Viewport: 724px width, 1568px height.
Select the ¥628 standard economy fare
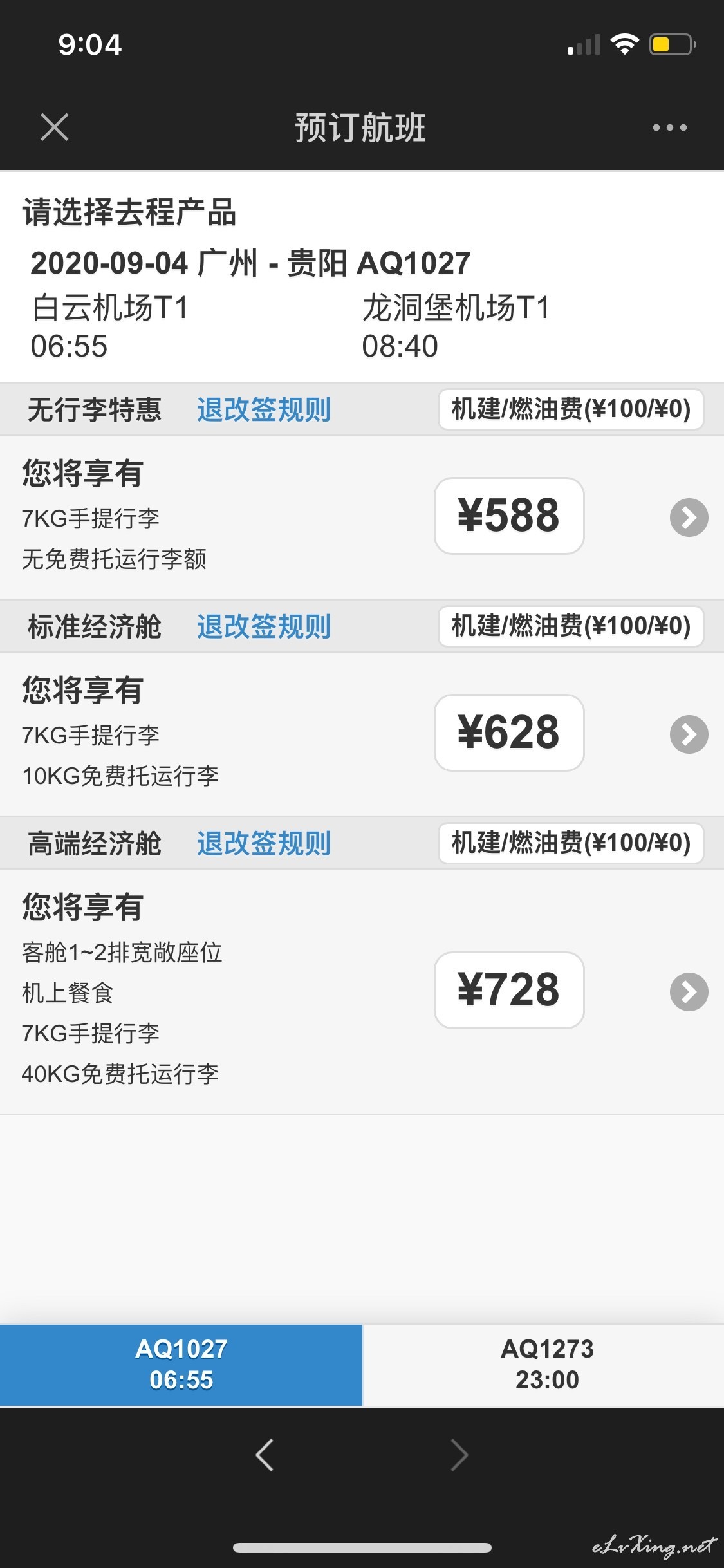[509, 733]
